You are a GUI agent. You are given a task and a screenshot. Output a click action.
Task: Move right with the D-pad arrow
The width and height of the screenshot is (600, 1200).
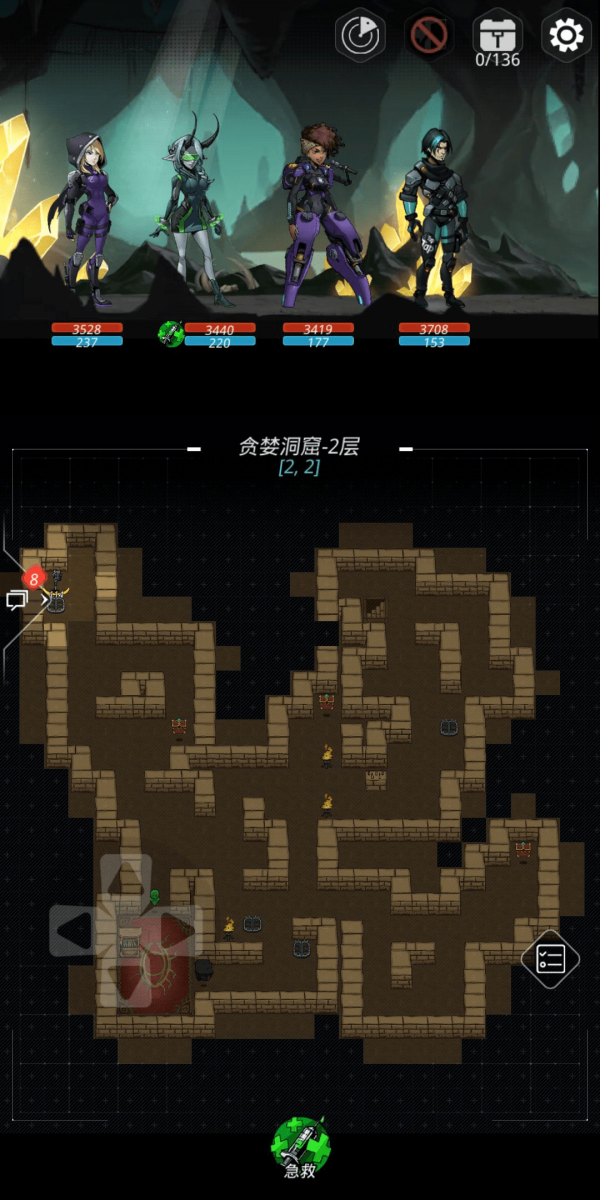(180, 932)
